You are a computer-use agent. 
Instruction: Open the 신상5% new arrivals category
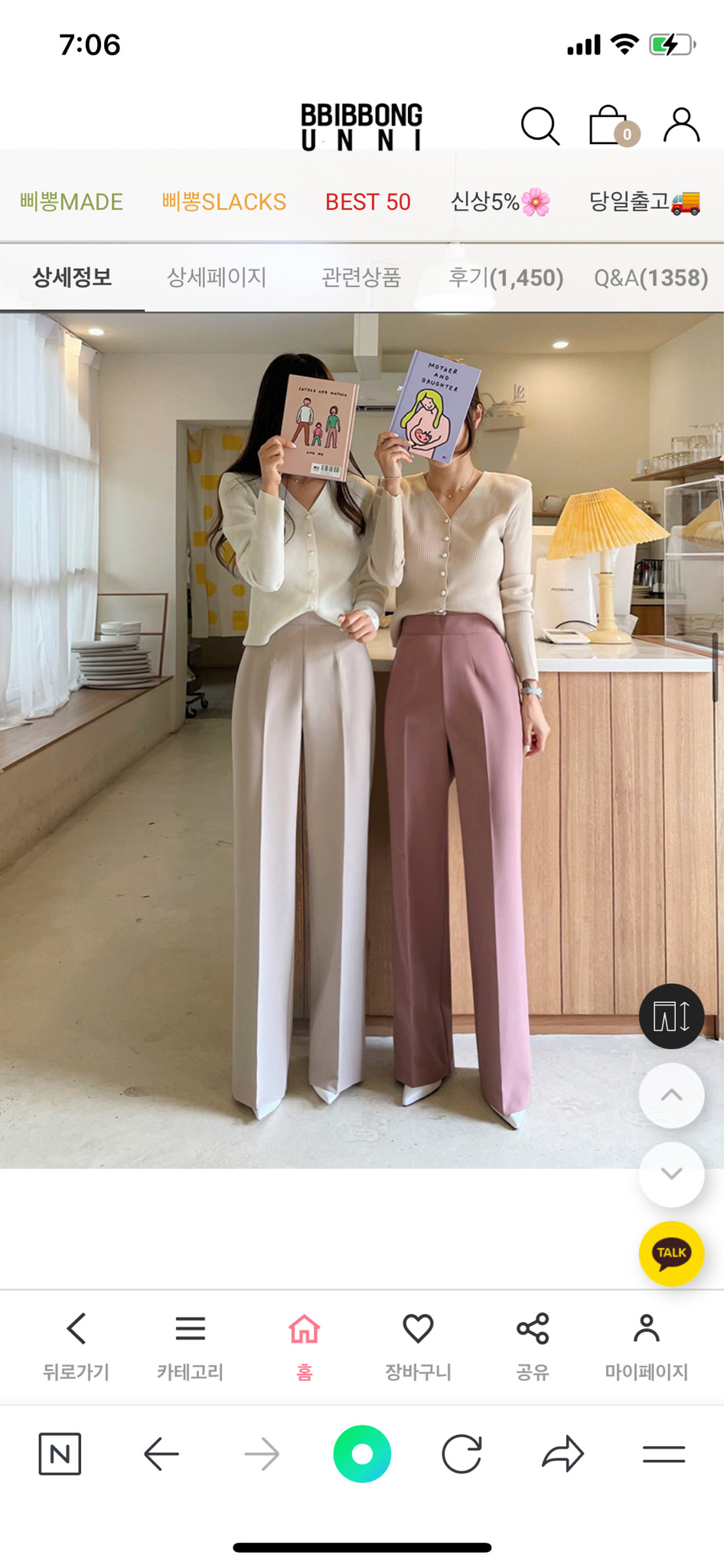(500, 202)
